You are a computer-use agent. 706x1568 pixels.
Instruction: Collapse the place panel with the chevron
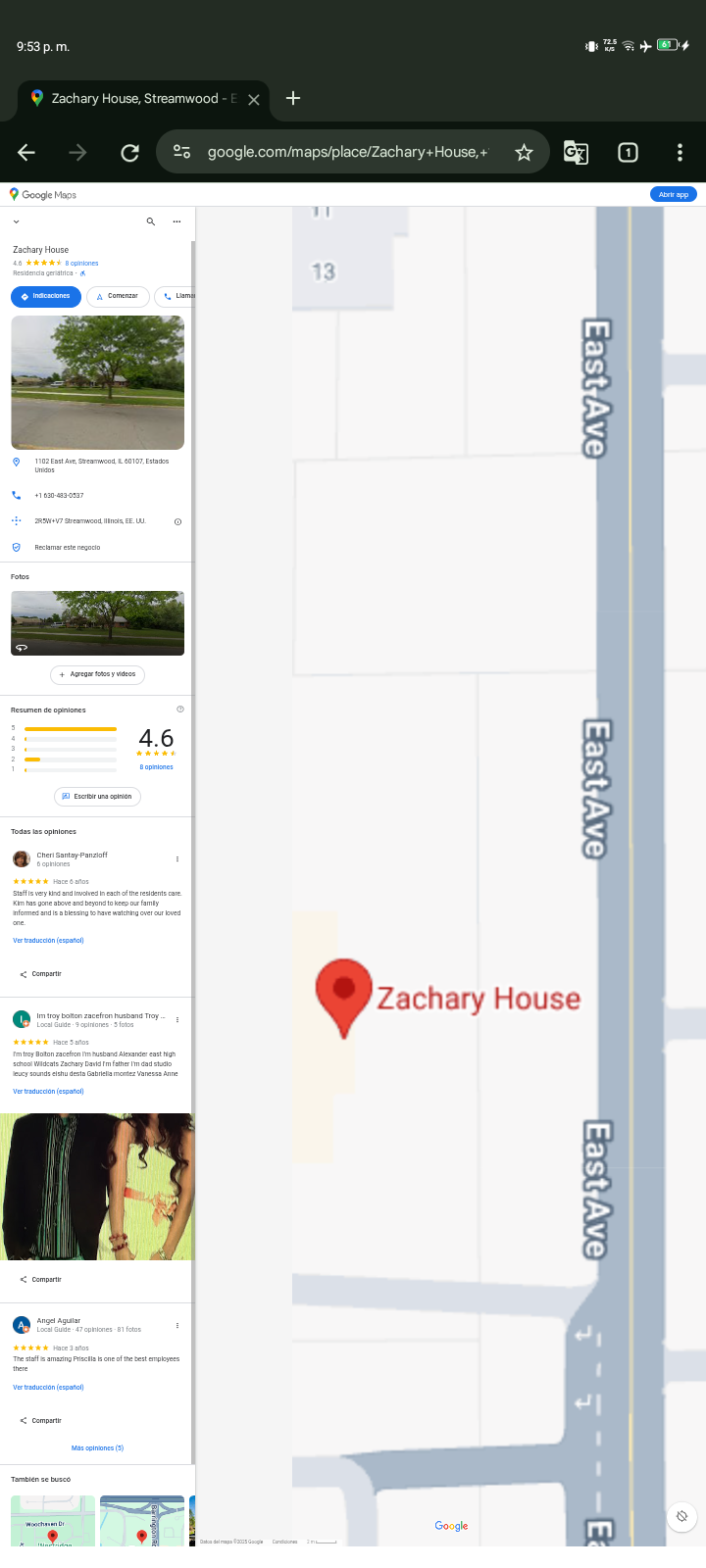coord(16,221)
